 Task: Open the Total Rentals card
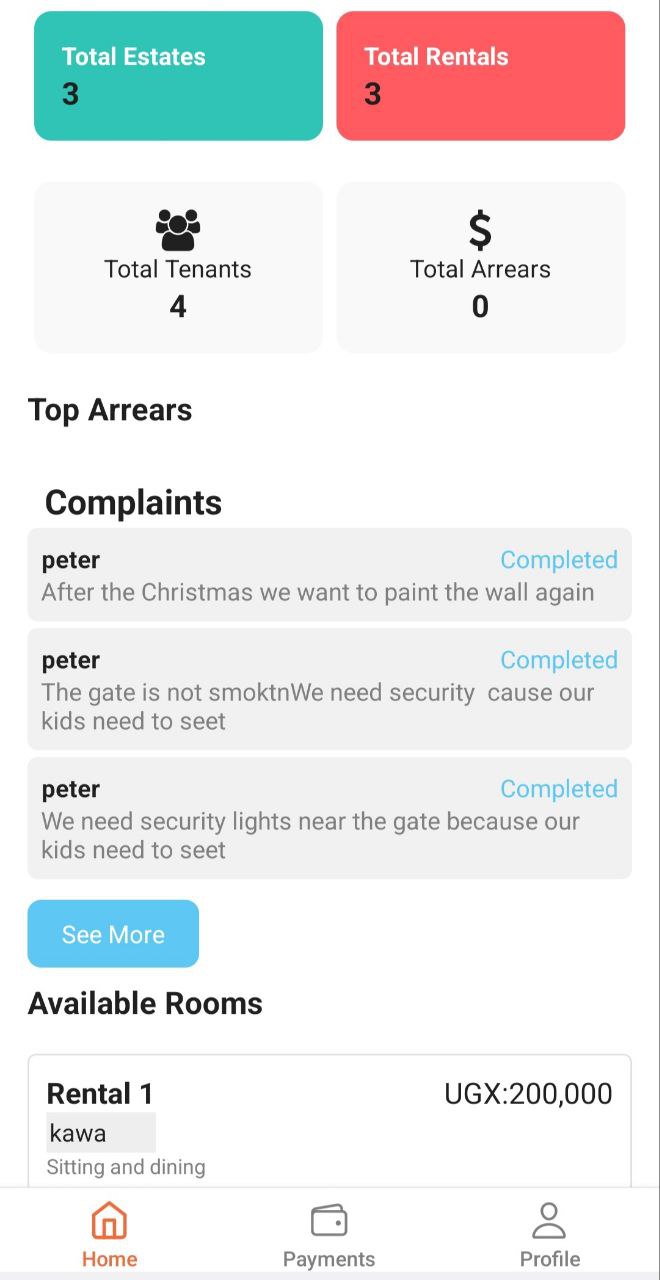(x=481, y=76)
